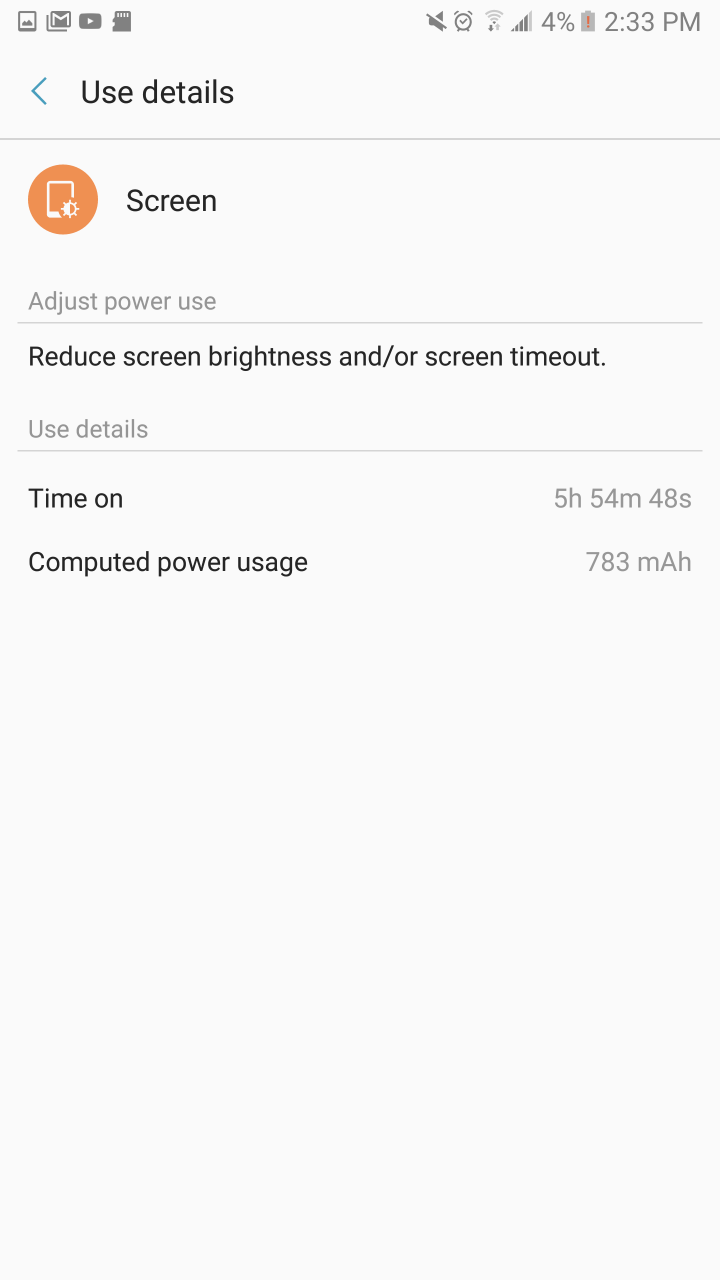Tap the alarm clock status icon
This screenshot has width=720, height=1280.
point(463,21)
